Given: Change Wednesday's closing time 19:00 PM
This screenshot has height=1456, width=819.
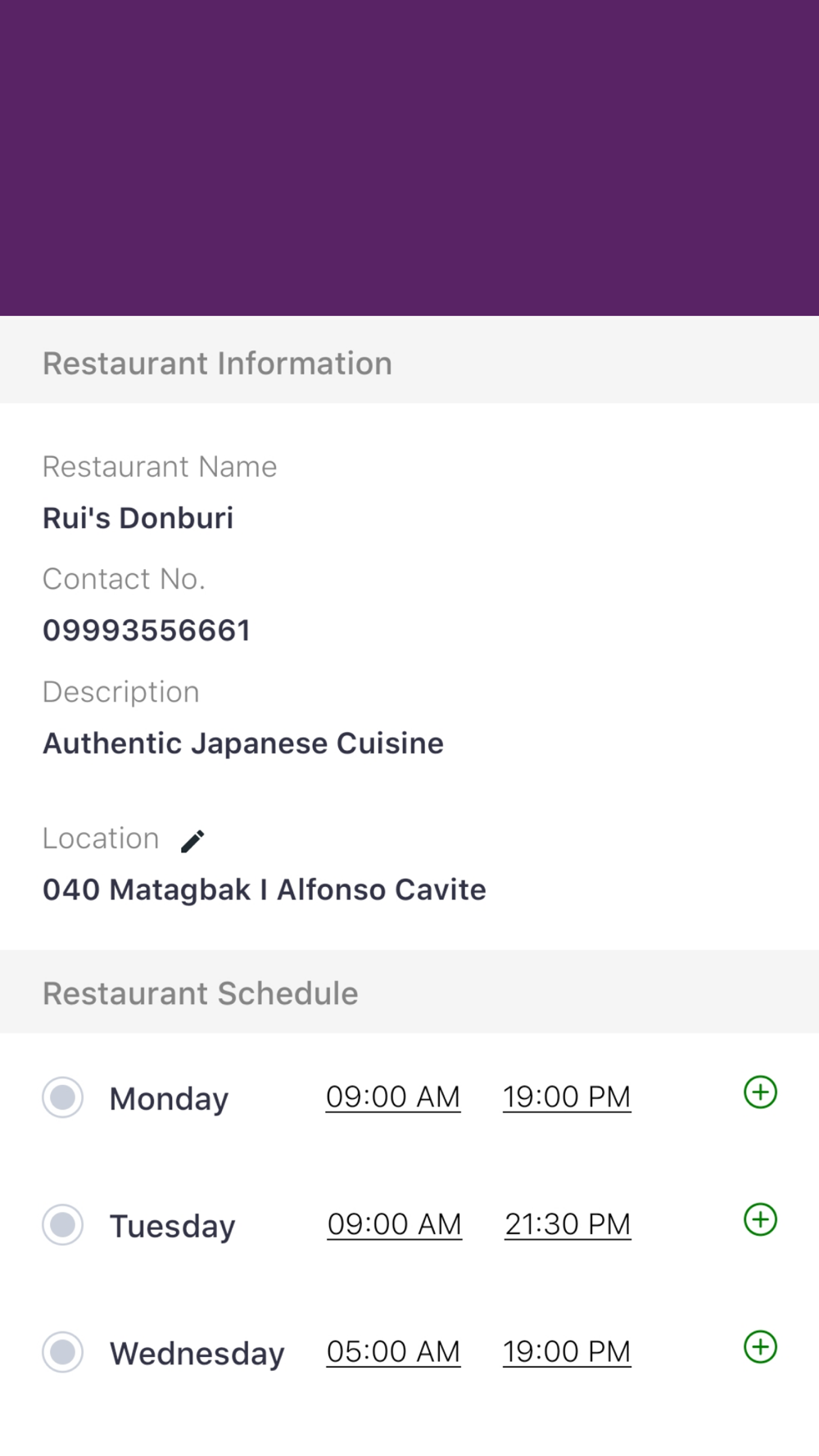Looking at the screenshot, I should 567,1351.
